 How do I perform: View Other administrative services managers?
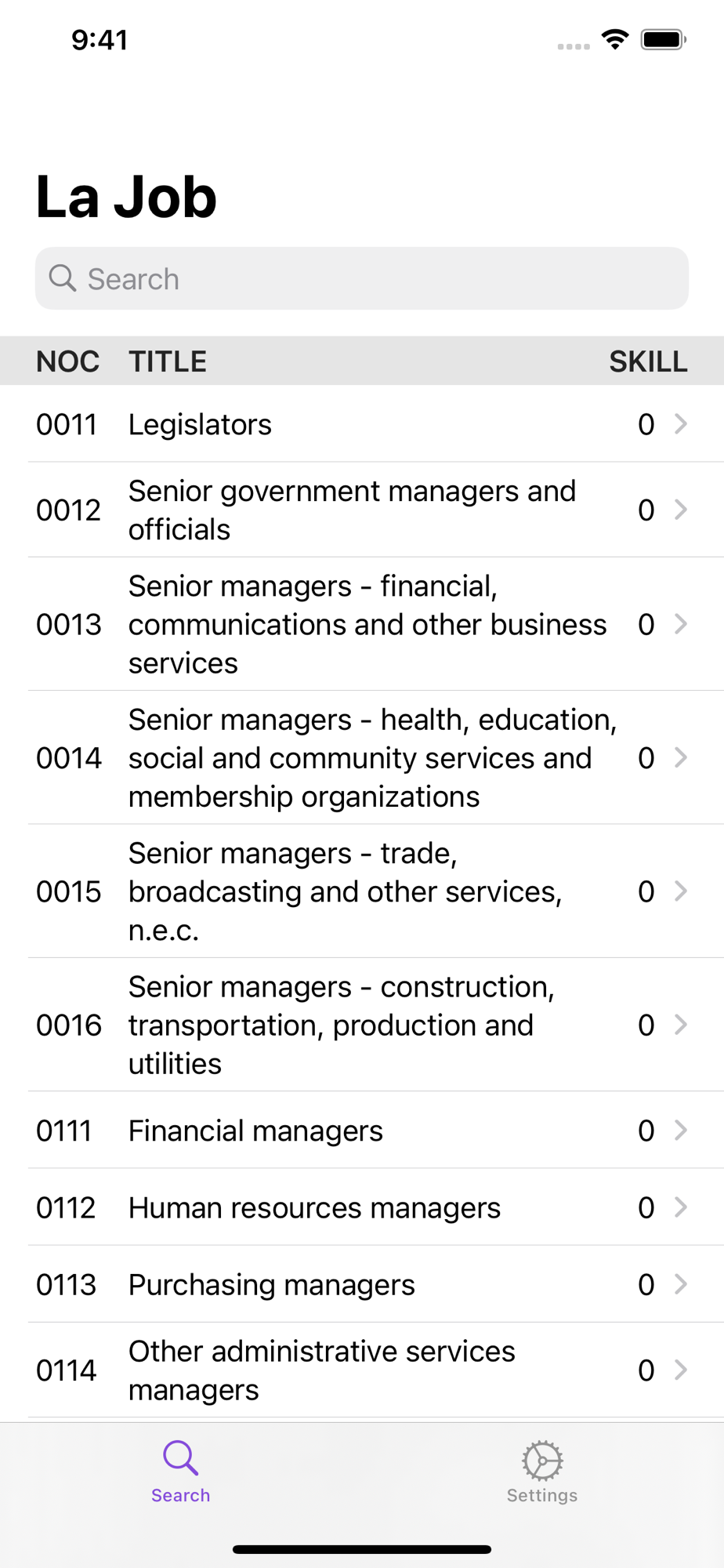pyautogui.click(x=362, y=1370)
